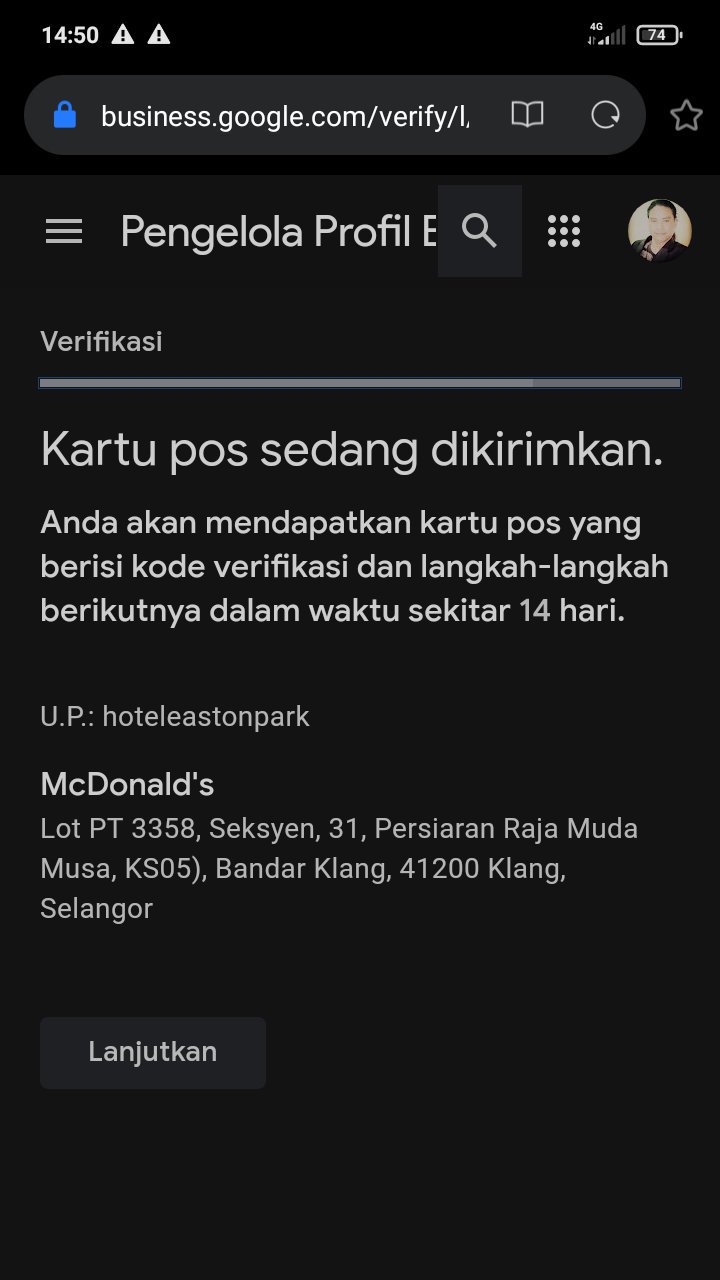
Task: Tap the Lanjutkan button
Action: pos(153,1052)
